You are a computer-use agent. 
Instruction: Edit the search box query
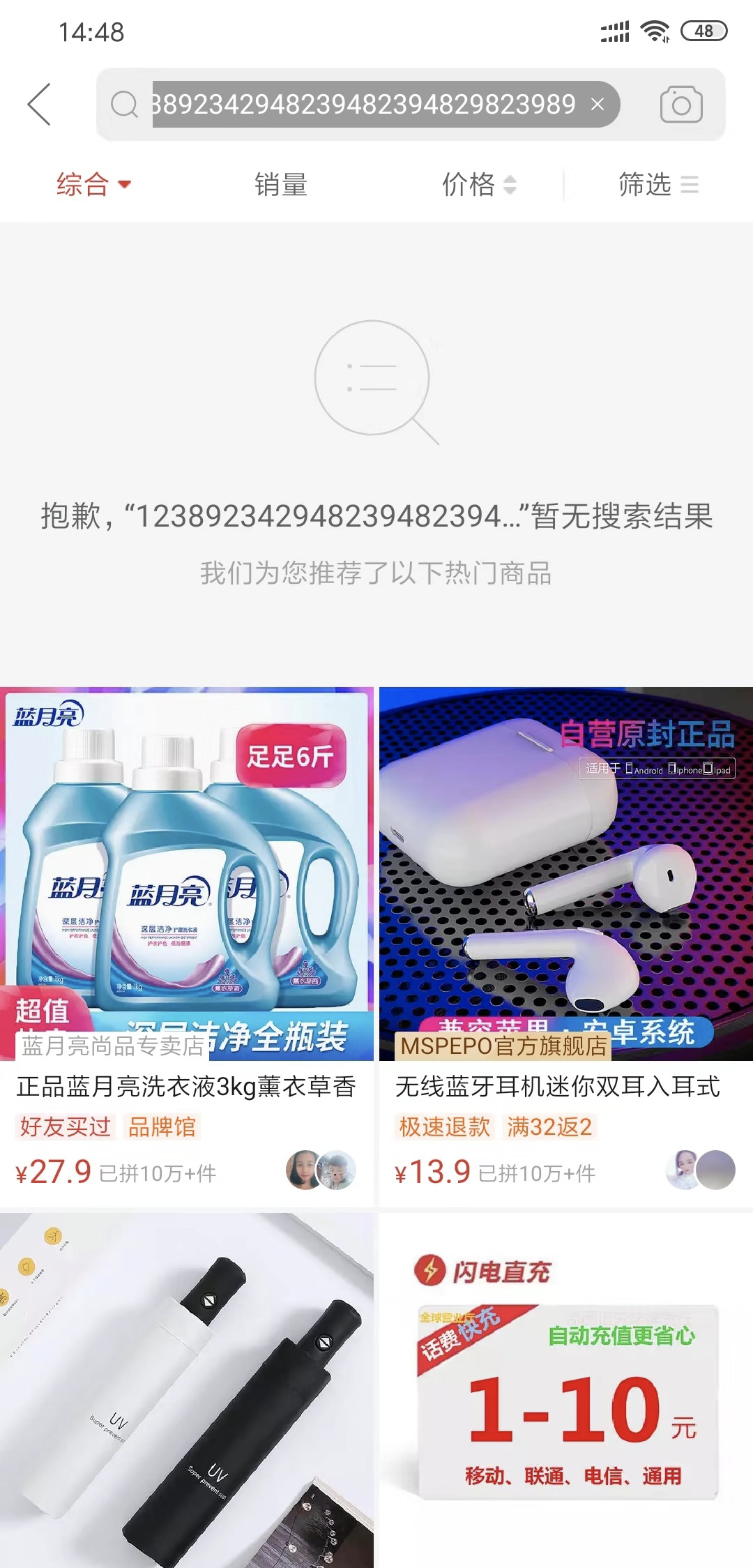click(363, 105)
